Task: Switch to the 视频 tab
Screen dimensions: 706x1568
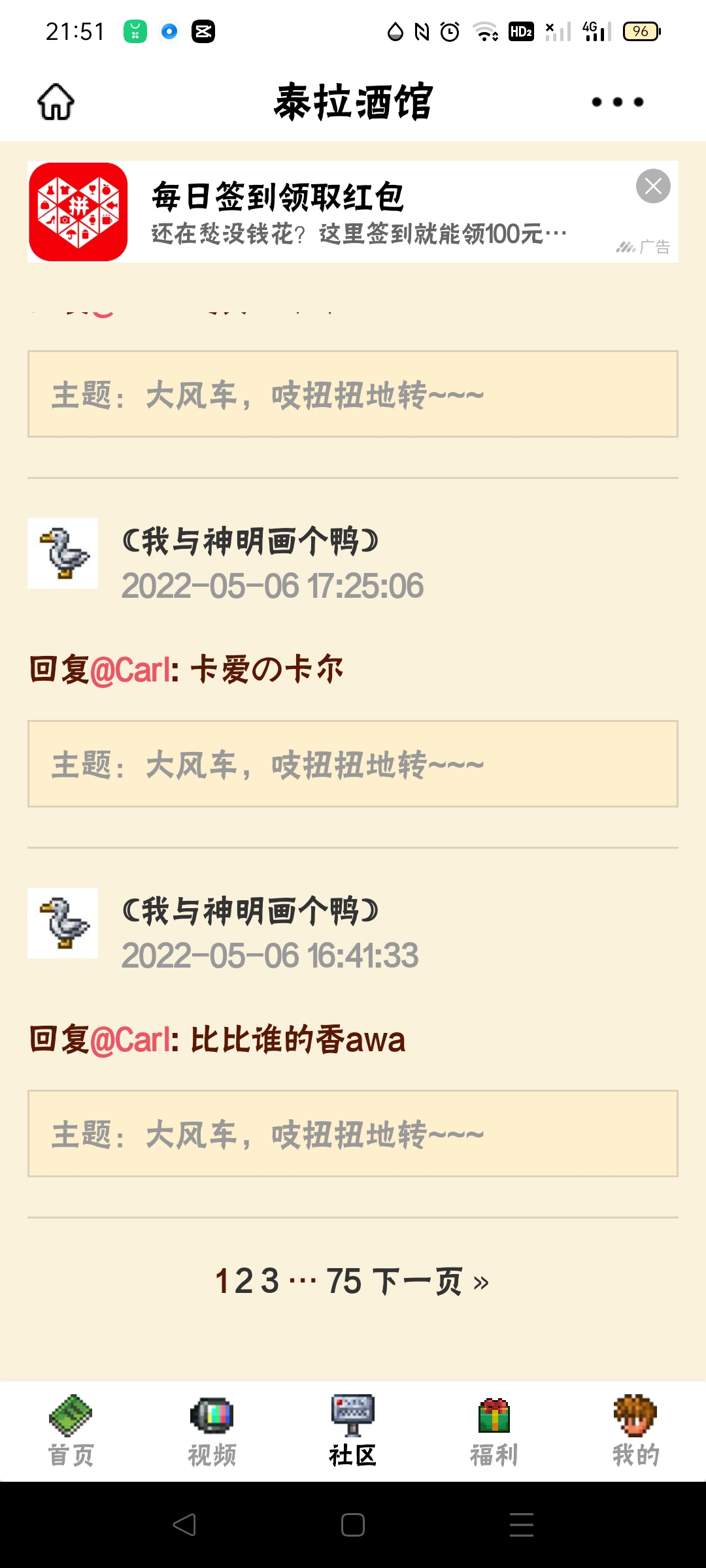Action: point(212,1431)
